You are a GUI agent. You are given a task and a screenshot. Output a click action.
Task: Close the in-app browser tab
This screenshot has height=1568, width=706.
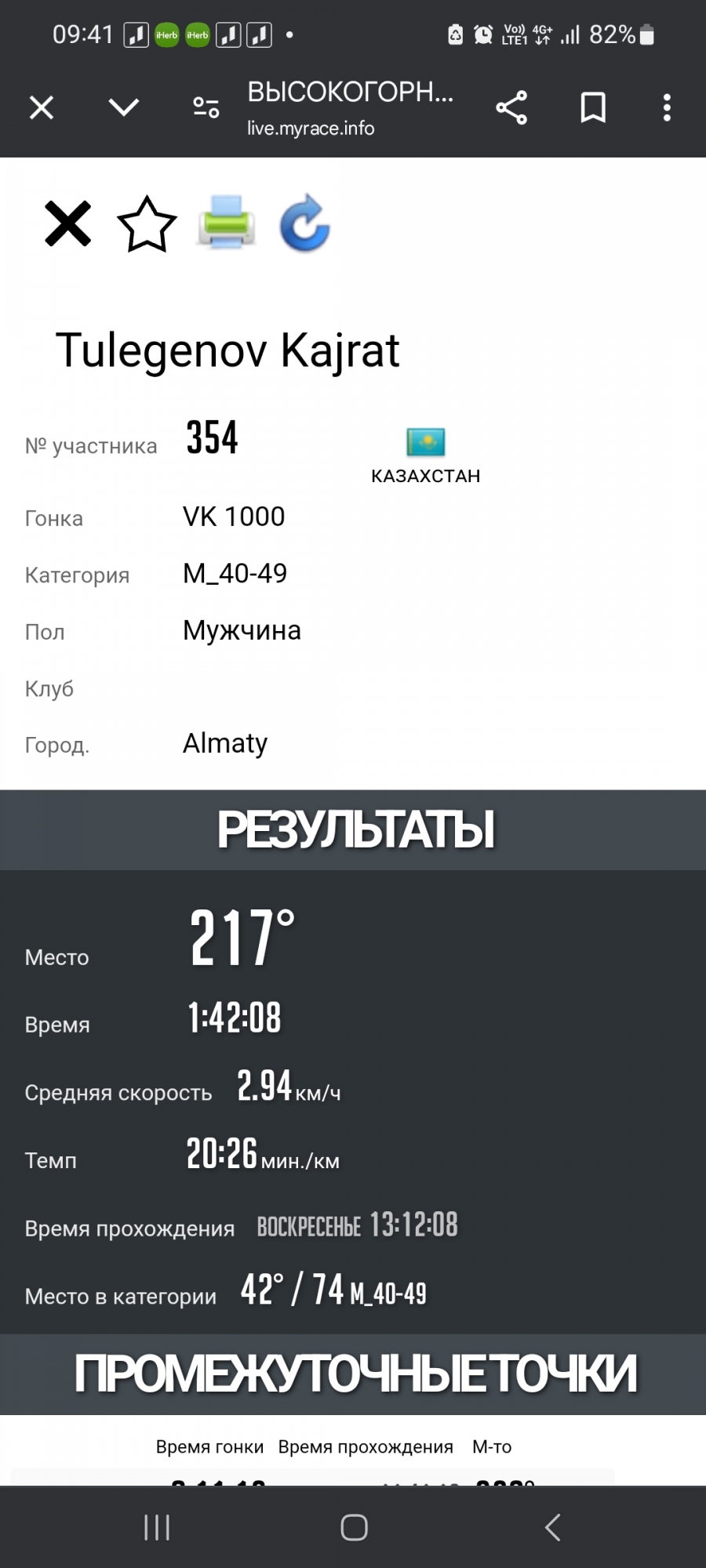click(42, 107)
